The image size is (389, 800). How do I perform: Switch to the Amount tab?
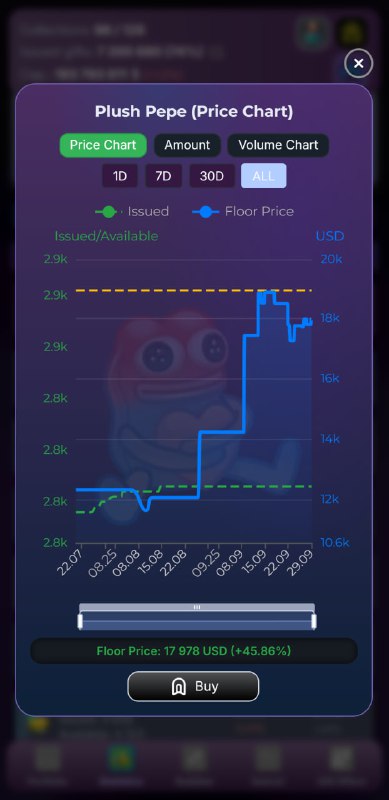point(187,145)
